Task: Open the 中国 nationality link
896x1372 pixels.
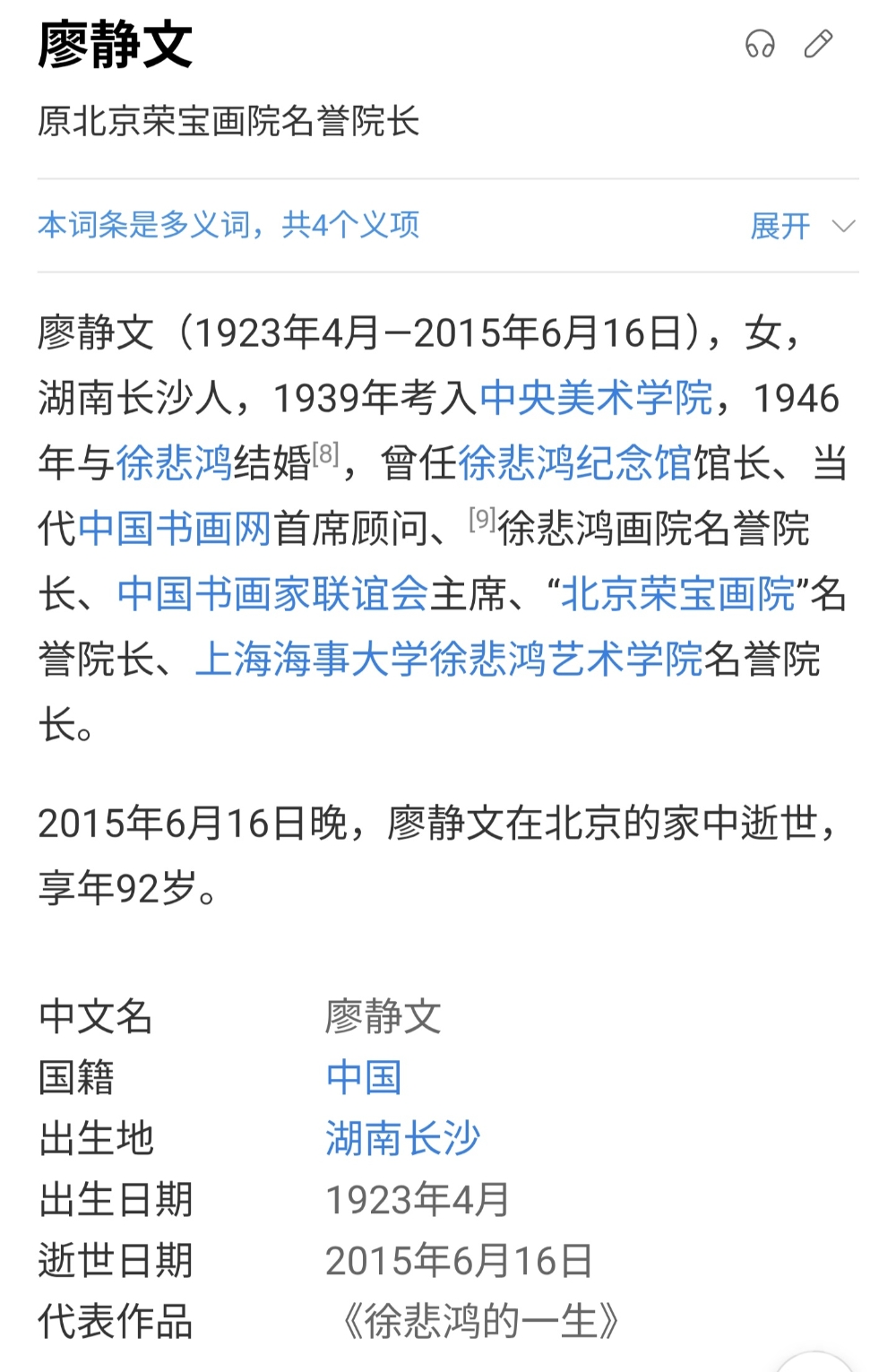Action: tap(364, 1077)
